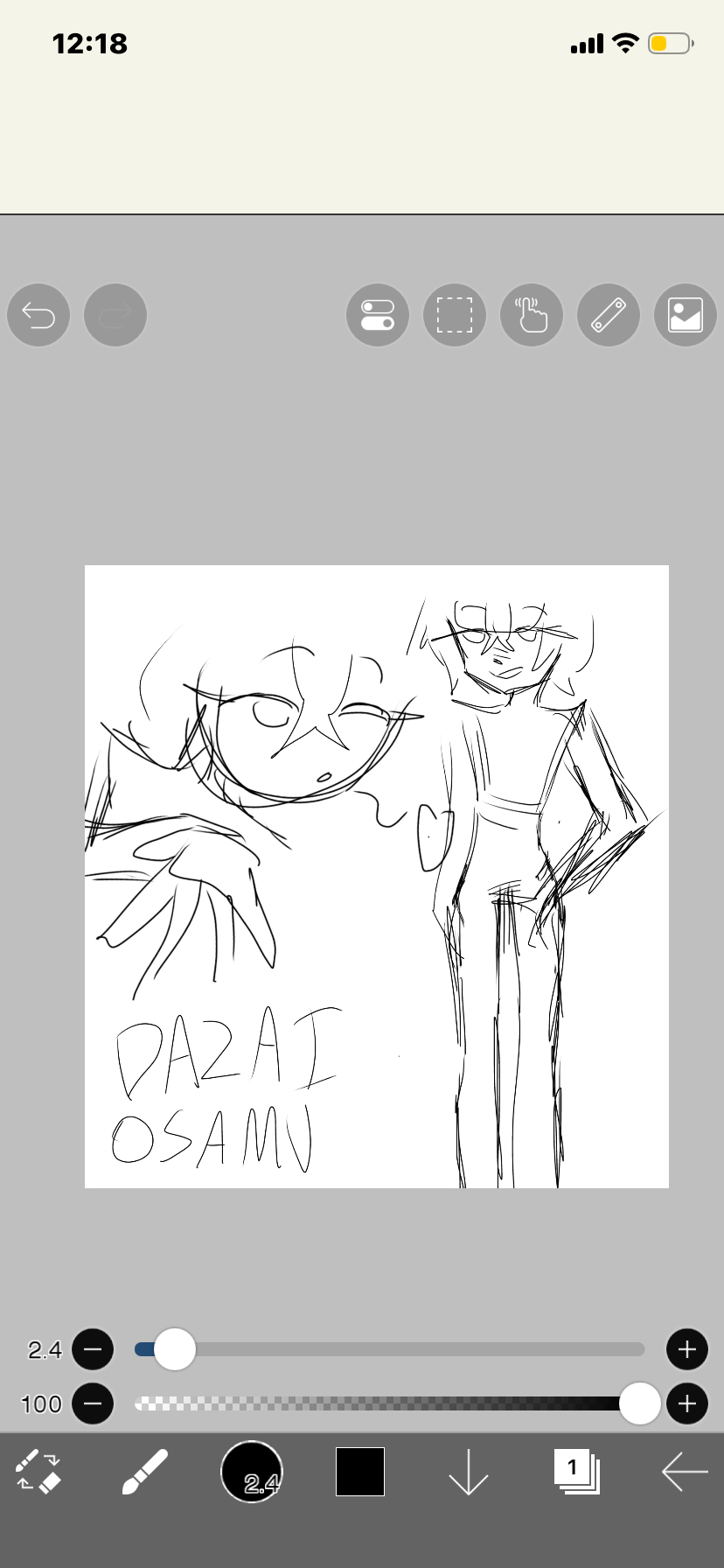Tap the opacity slider track

(385, 1403)
